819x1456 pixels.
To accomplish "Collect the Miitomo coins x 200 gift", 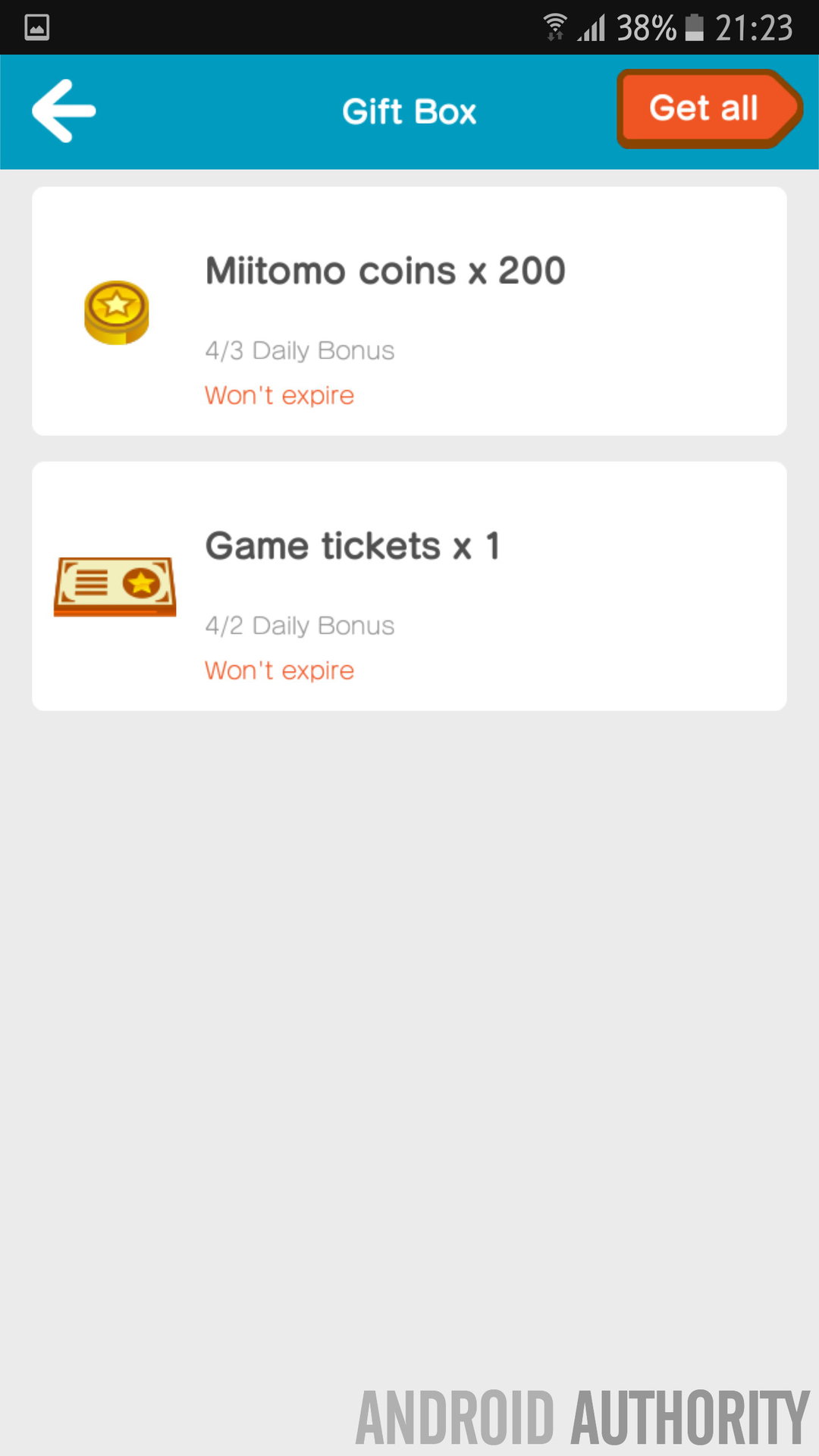I will [409, 311].
